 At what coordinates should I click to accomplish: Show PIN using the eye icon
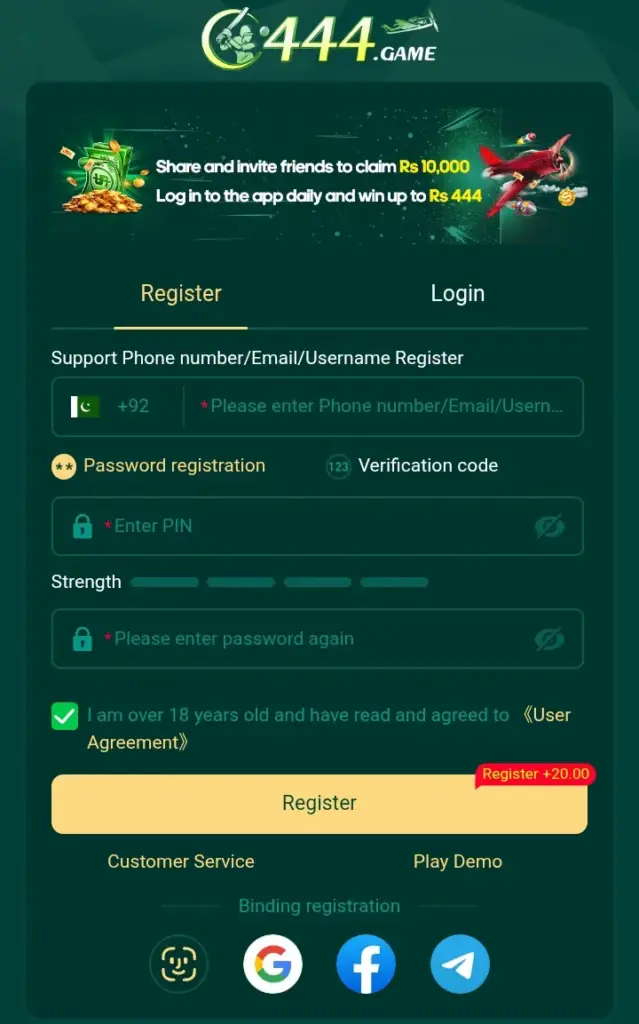[x=549, y=526]
